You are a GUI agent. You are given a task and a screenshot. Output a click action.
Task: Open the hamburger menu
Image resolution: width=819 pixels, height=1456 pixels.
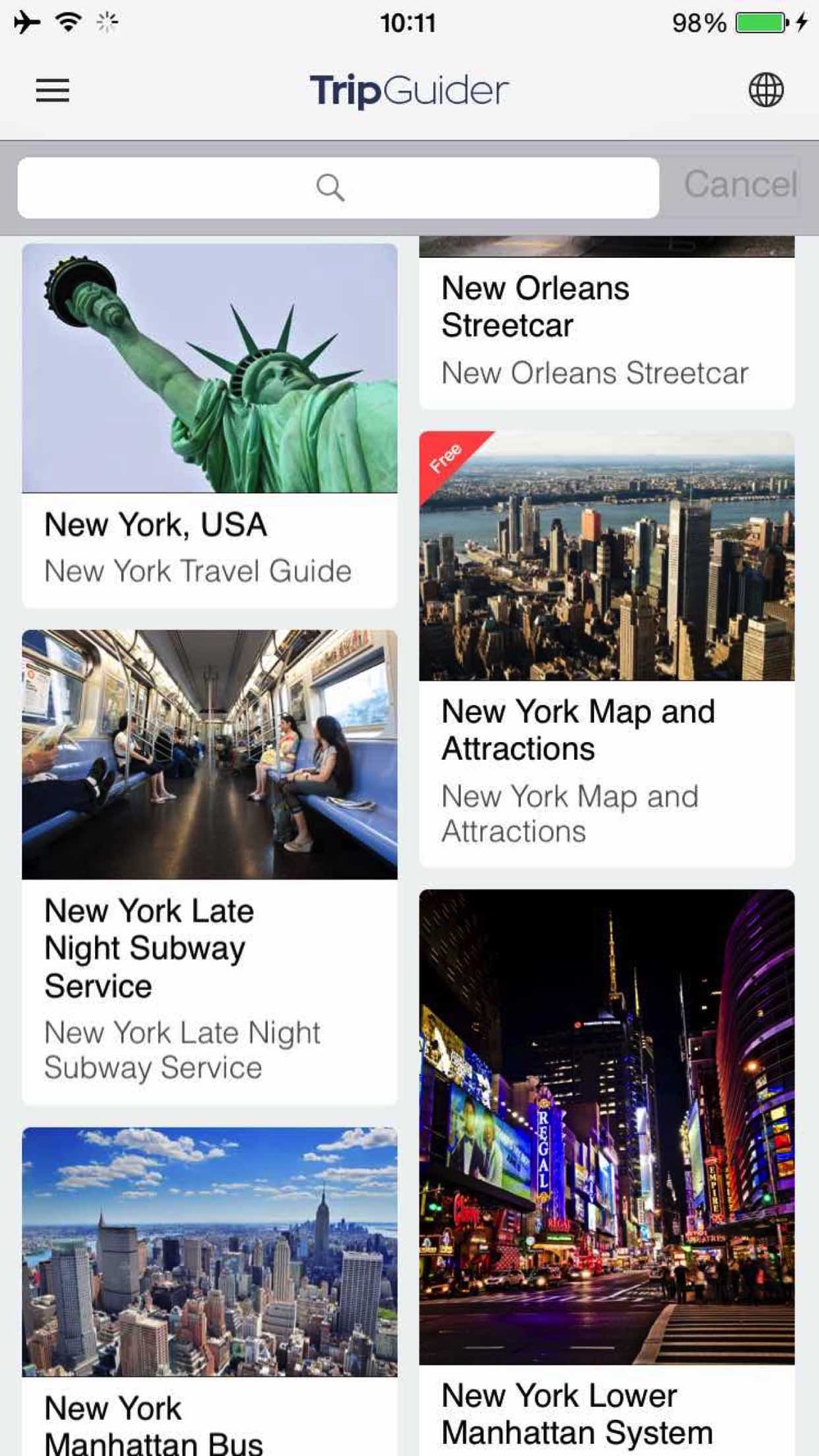(52, 90)
